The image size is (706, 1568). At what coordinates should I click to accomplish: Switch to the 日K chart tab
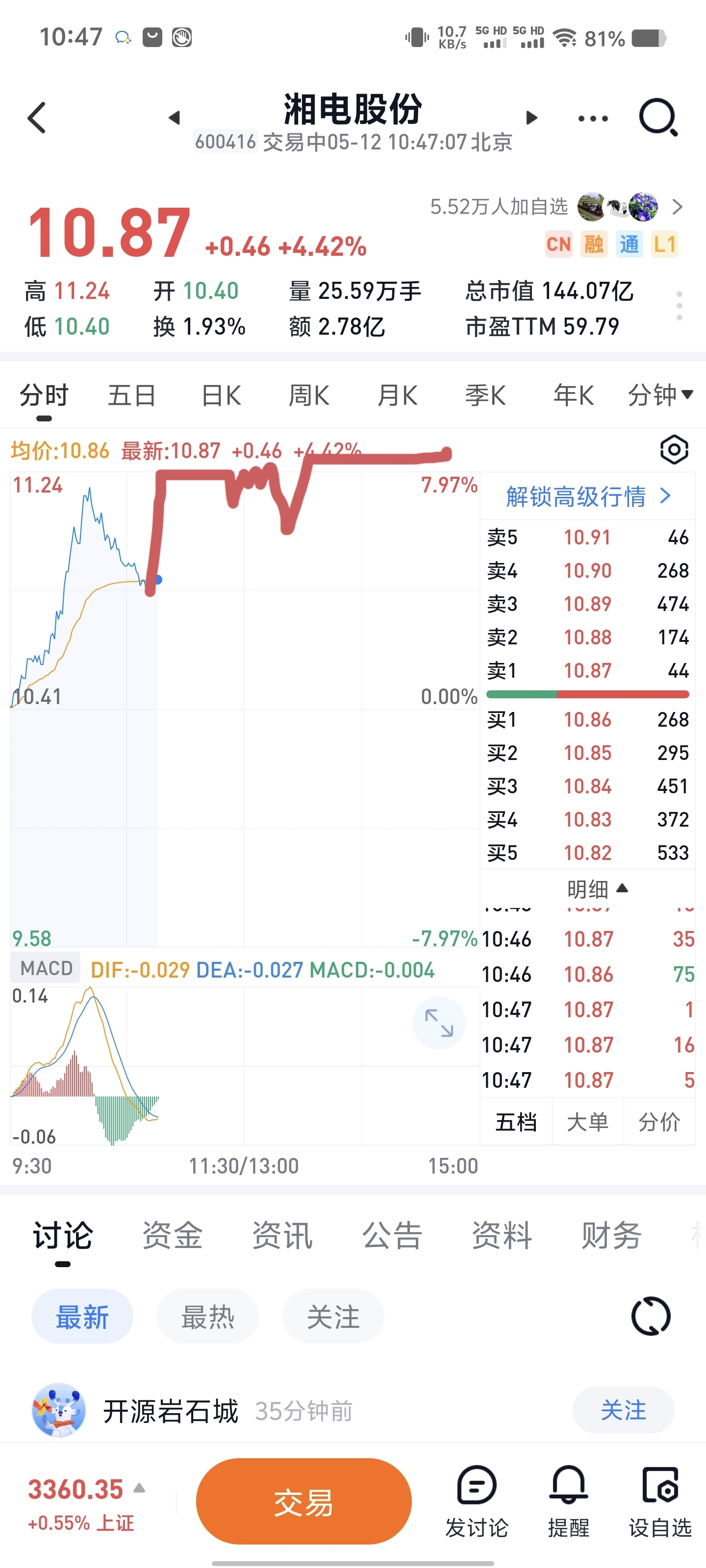point(221,395)
